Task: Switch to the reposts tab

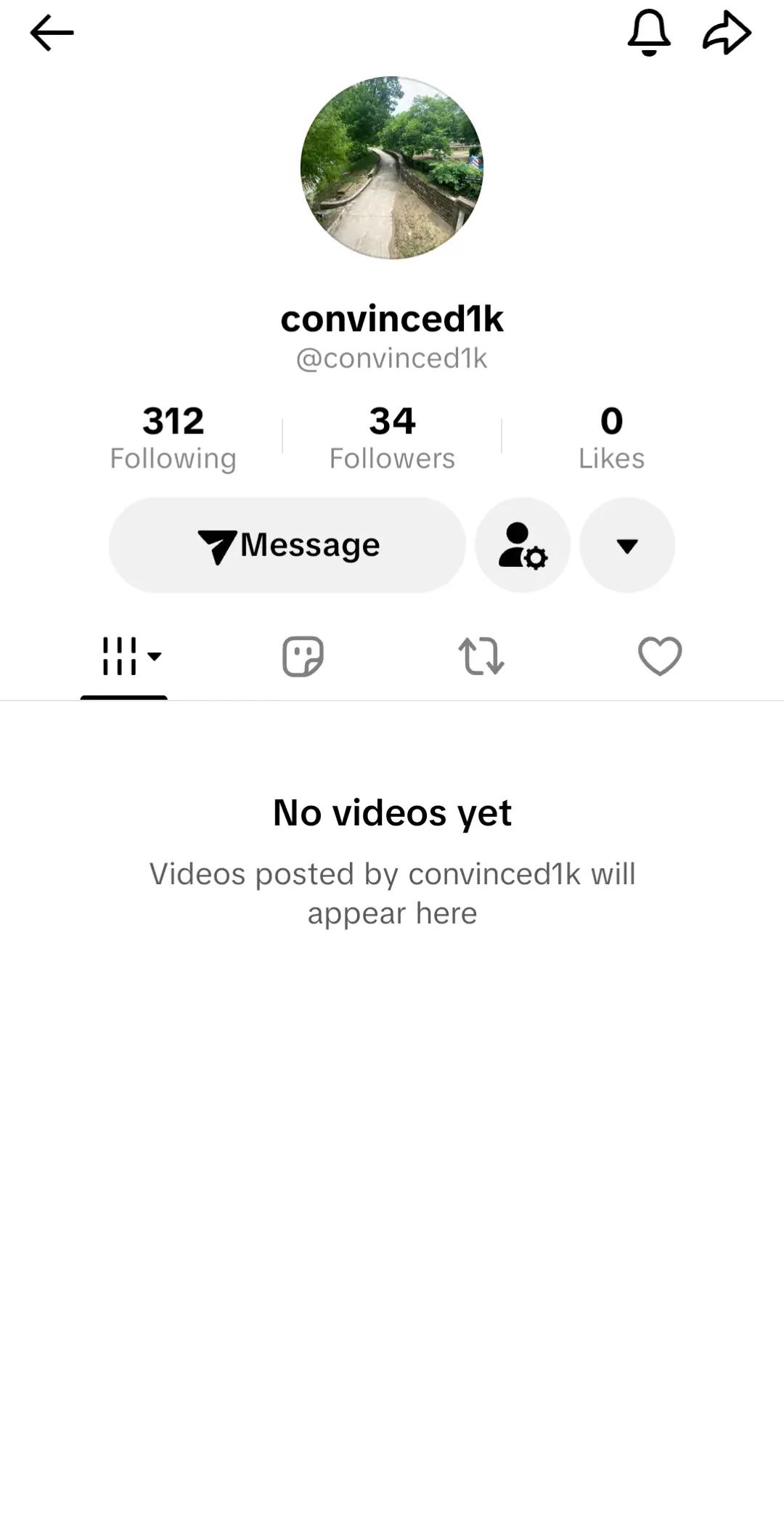Action: tap(481, 656)
